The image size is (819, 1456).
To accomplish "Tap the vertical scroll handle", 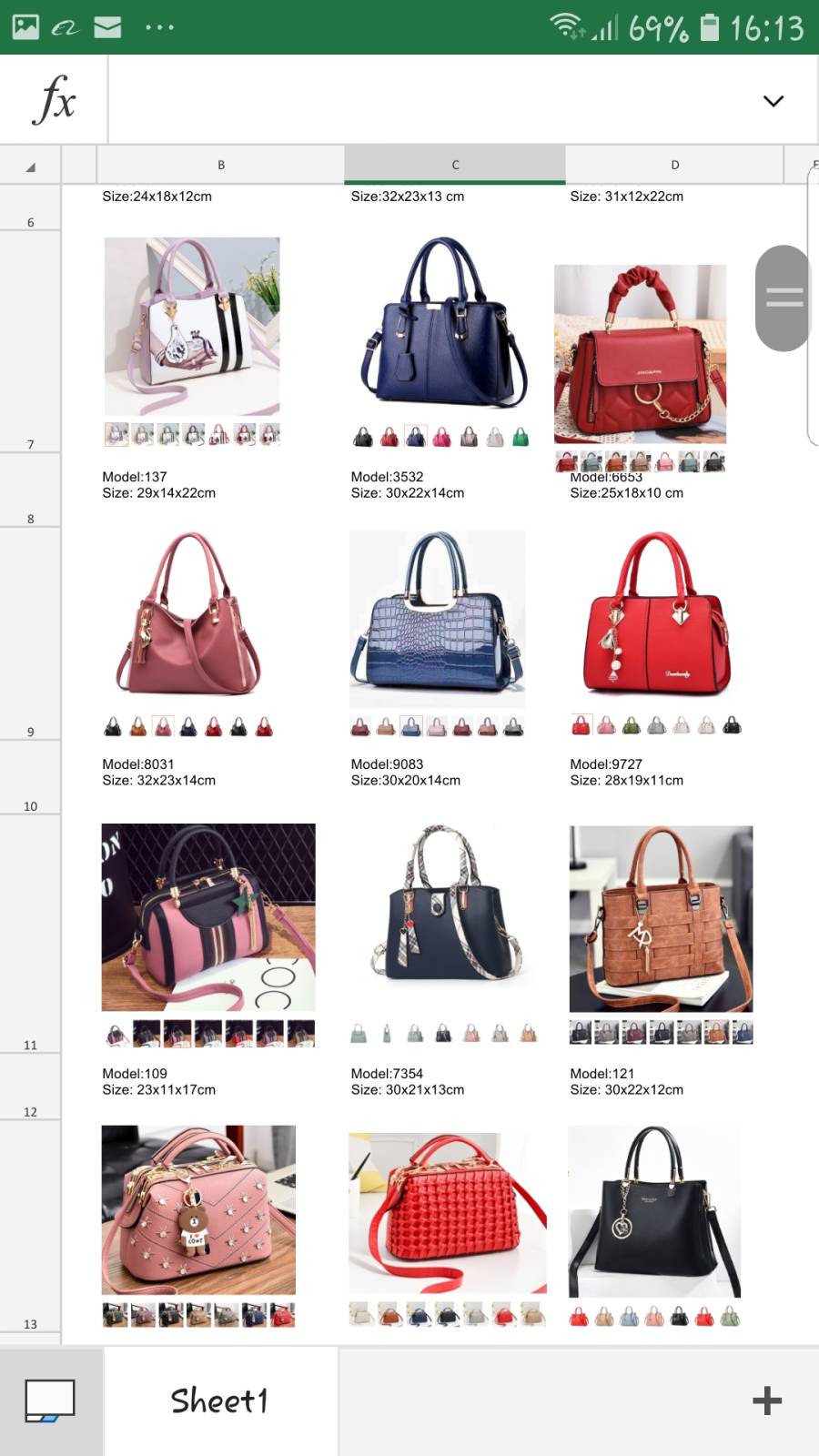I will (784, 298).
